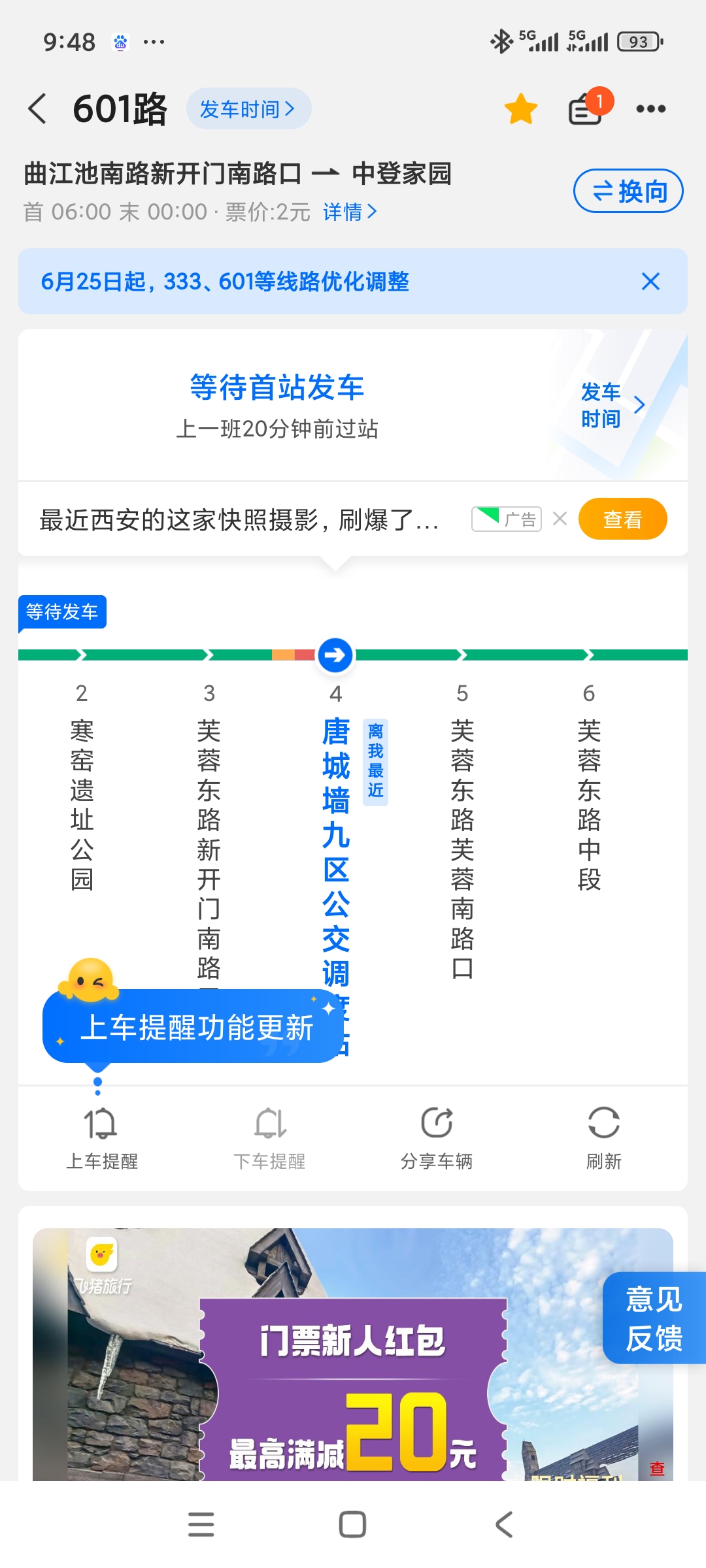
Task: Go back from the 601路 page
Action: pyautogui.click(x=38, y=108)
